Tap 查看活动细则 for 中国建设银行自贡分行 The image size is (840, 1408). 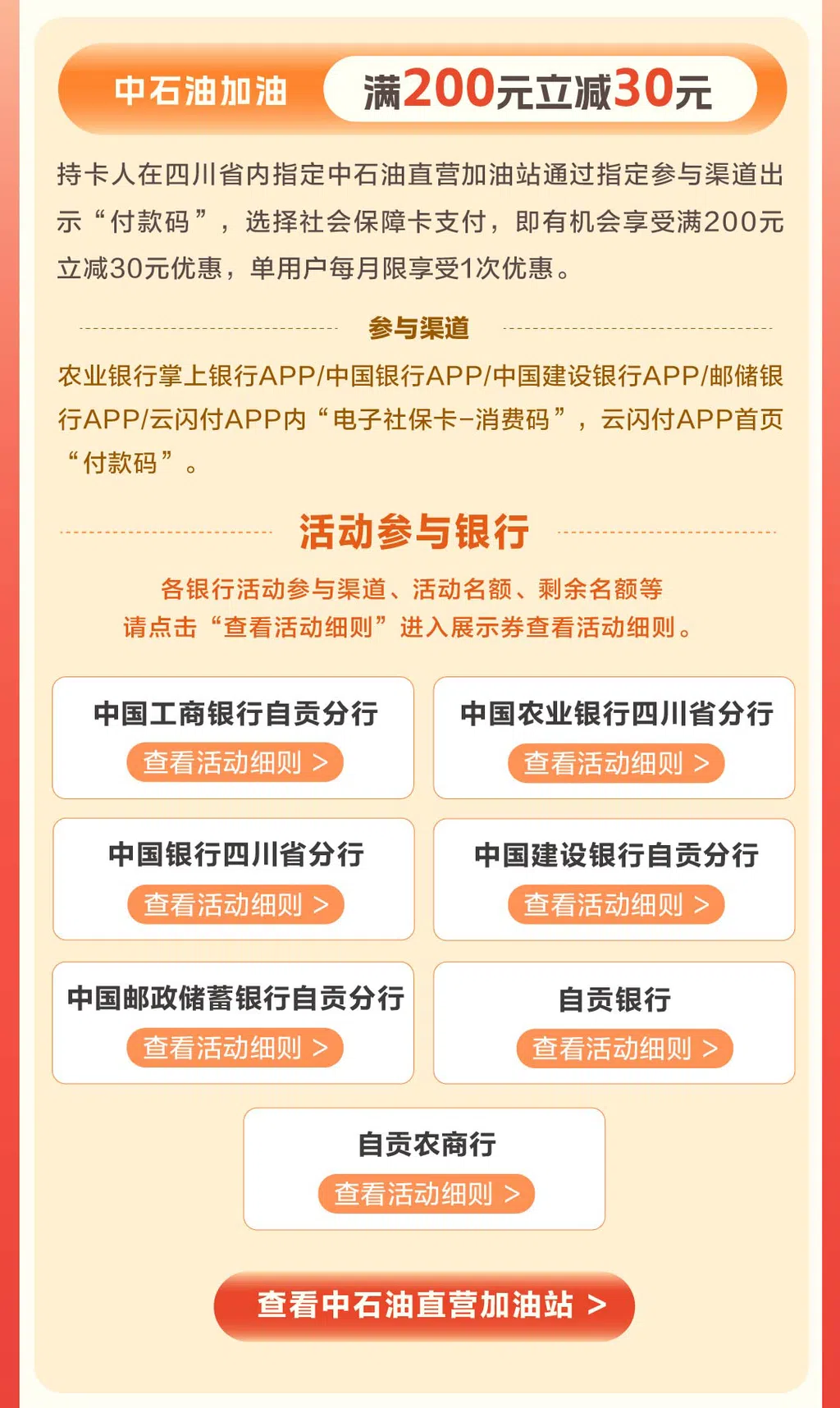pyautogui.click(x=615, y=904)
